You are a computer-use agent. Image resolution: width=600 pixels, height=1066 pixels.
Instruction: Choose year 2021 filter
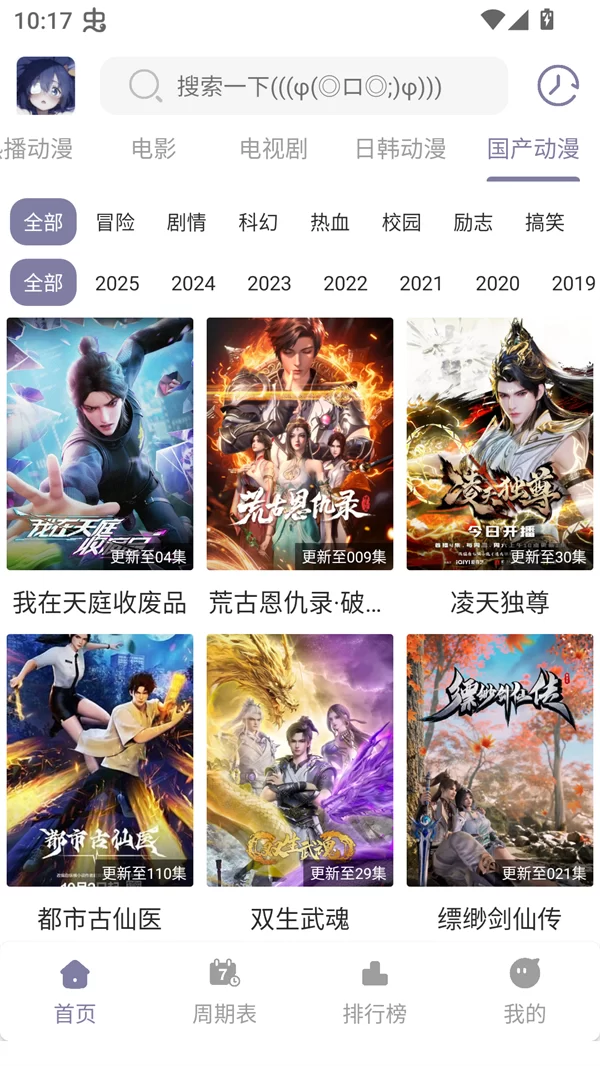pos(421,284)
